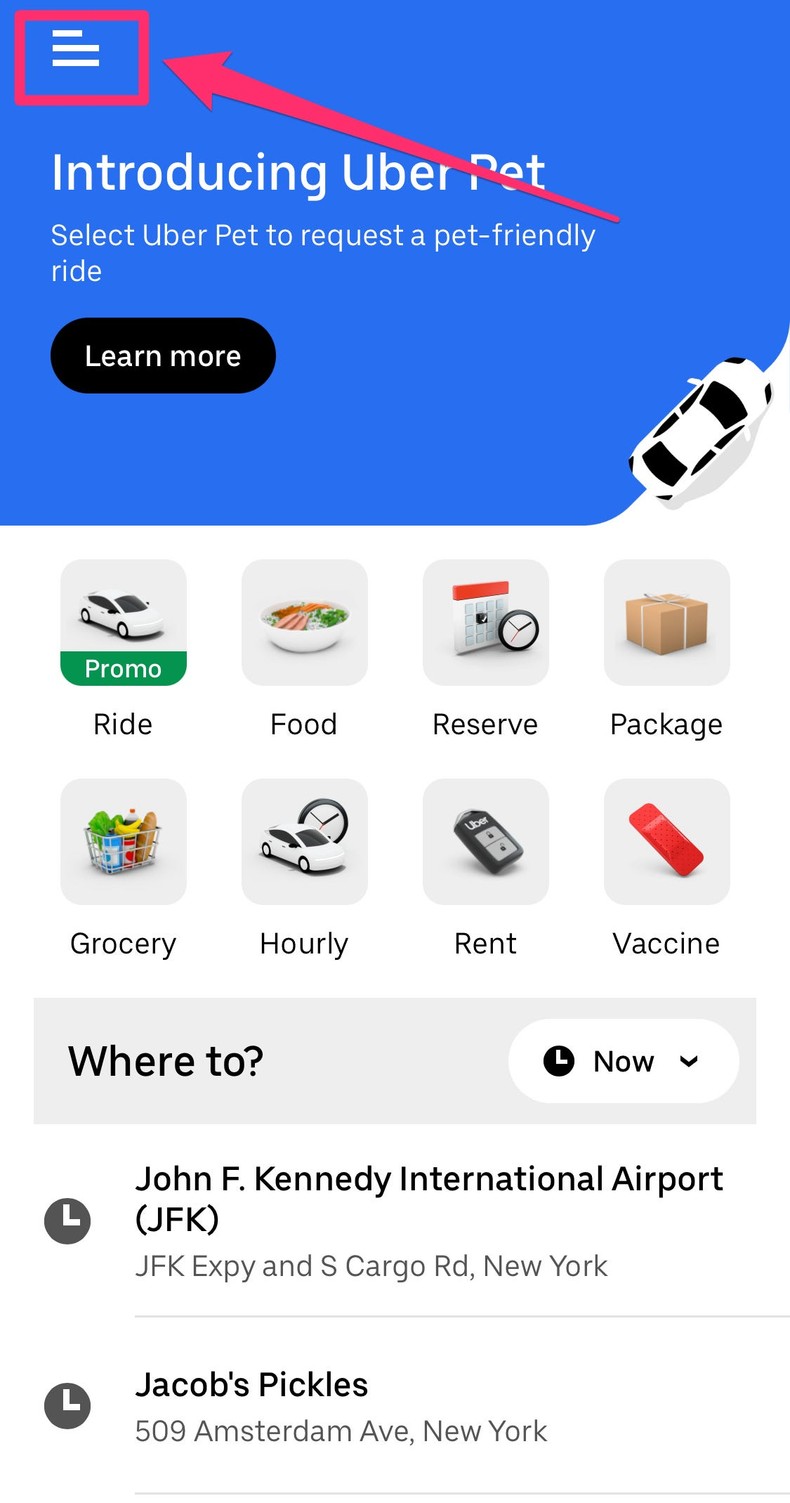Open the Ride service icon
The image size is (790, 1503).
(122, 622)
